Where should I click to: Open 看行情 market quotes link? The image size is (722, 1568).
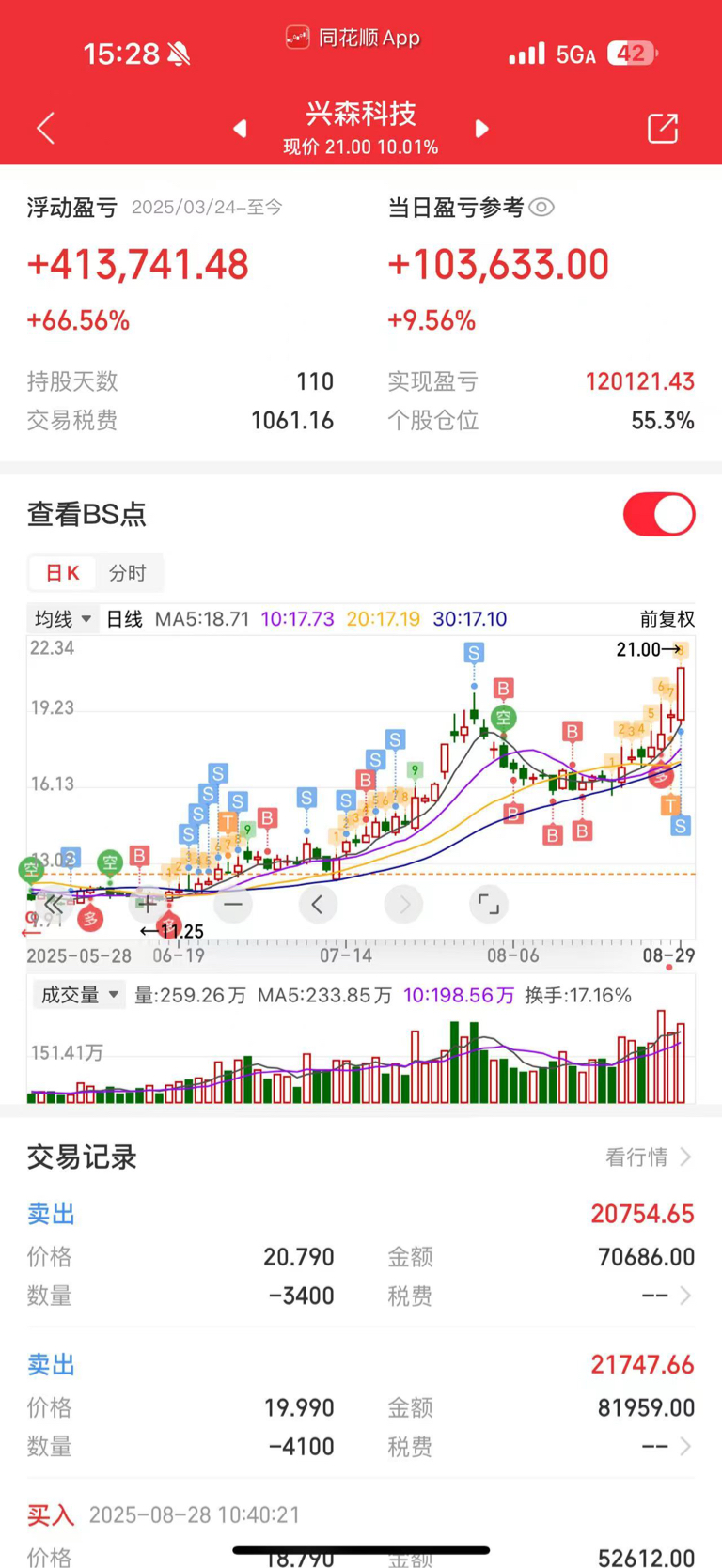point(649,1157)
